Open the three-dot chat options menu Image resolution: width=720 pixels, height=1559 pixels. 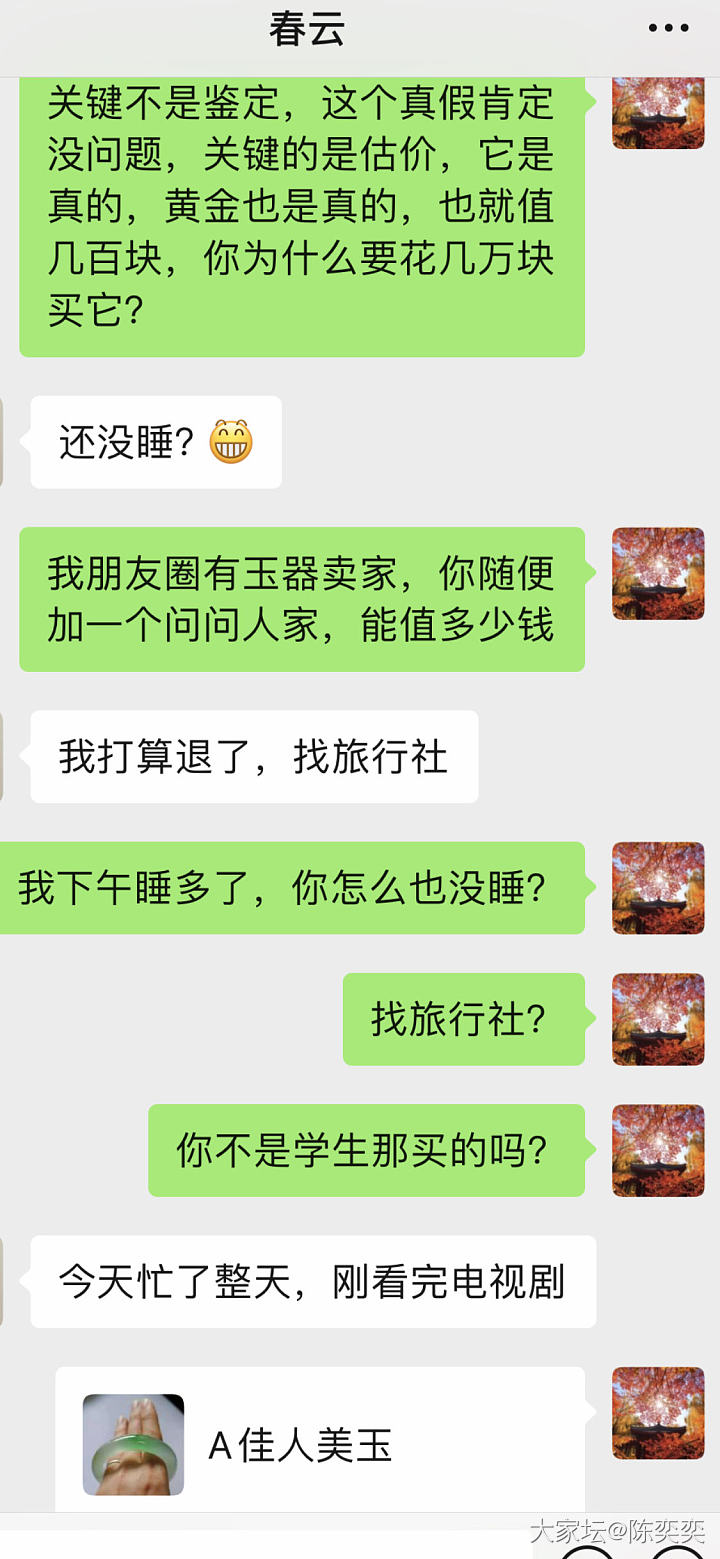[x=668, y=29]
